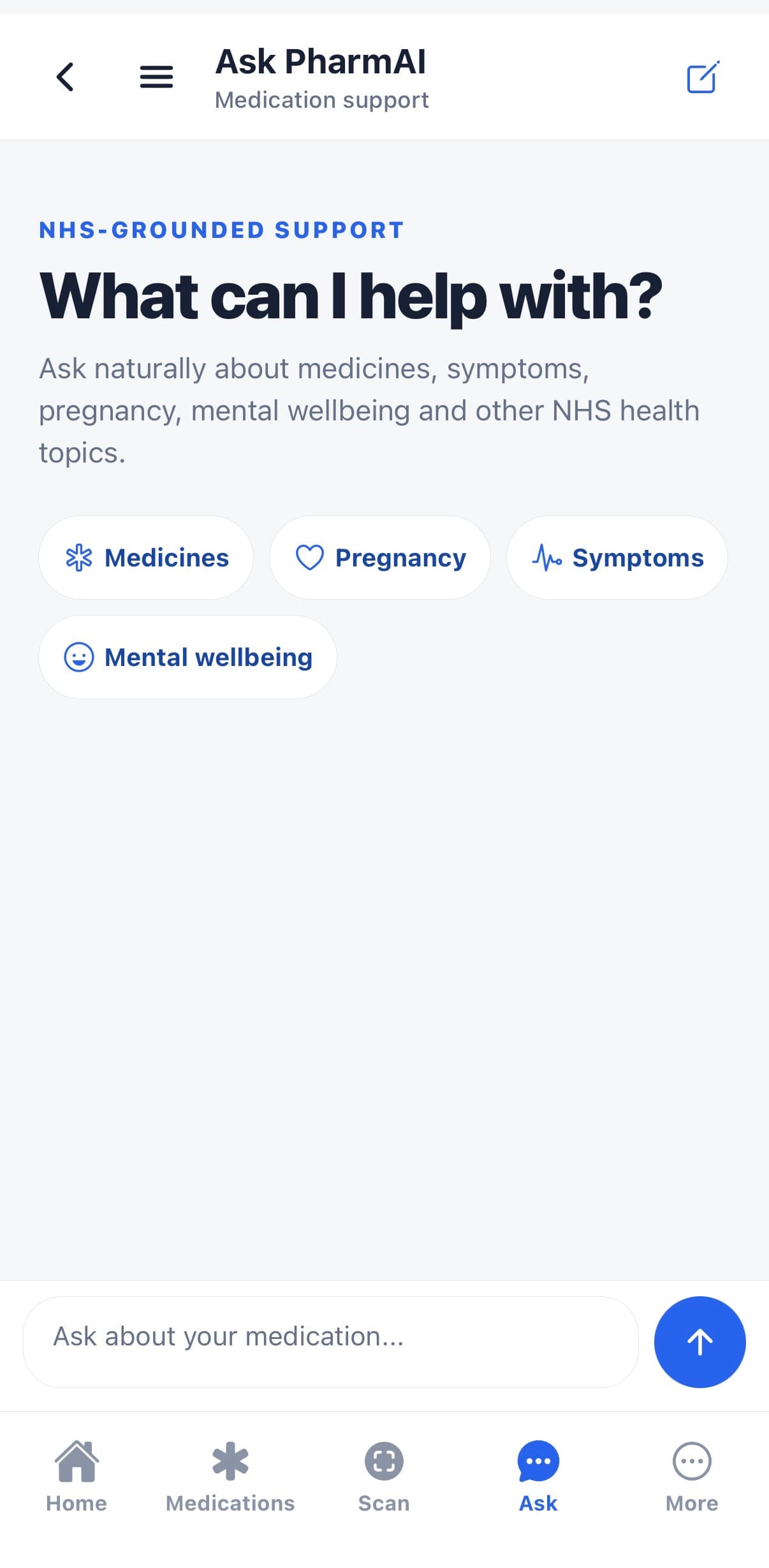
Task: Send the message with the arrow button
Action: pyautogui.click(x=699, y=1342)
